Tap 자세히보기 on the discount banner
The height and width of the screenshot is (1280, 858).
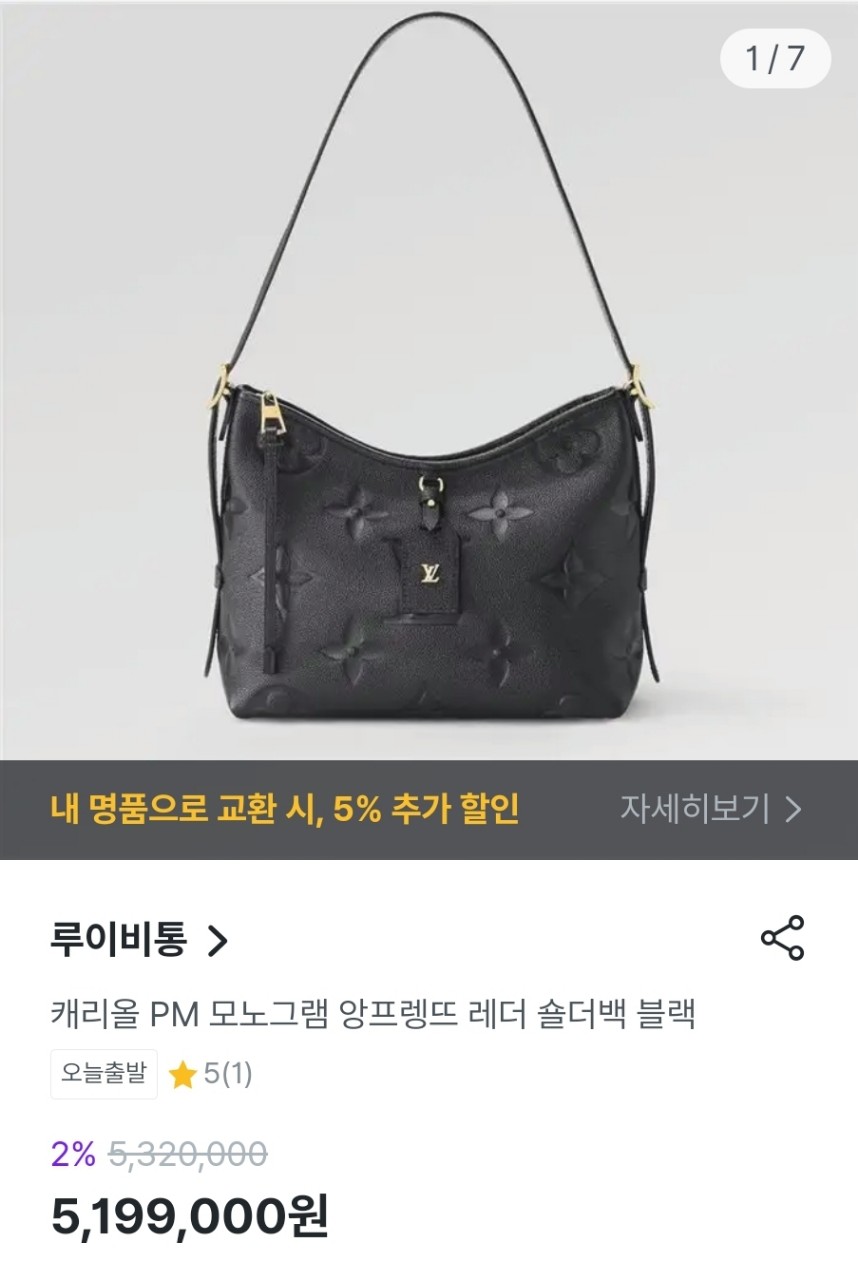710,808
